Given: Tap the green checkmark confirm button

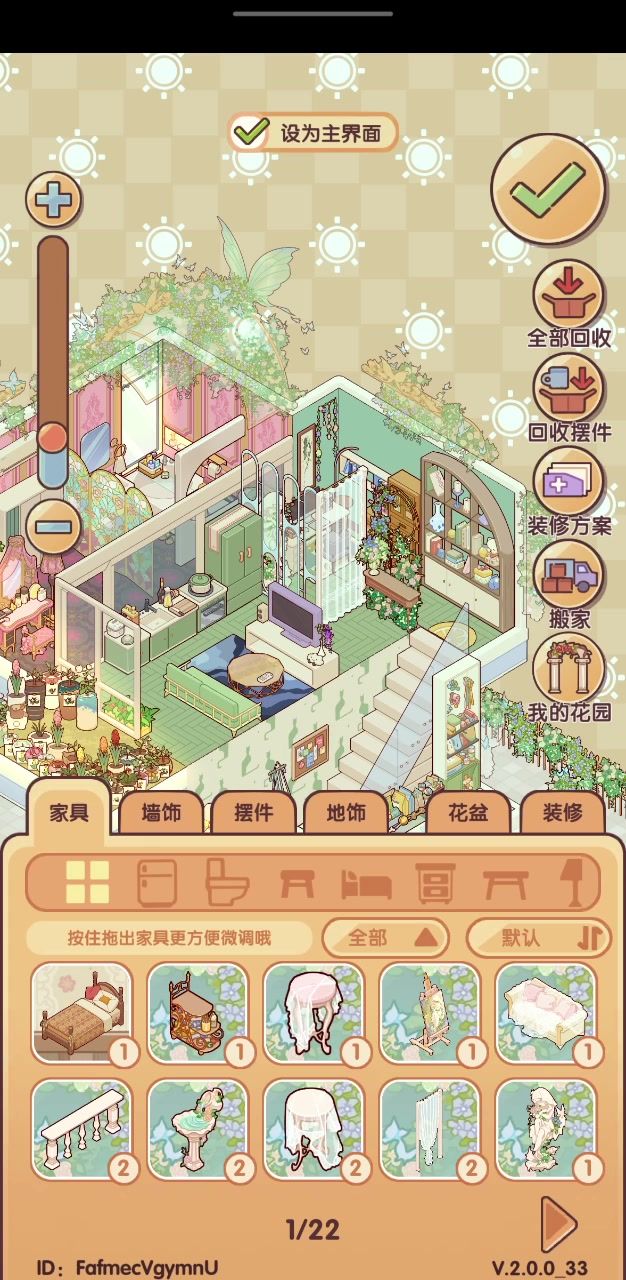Looking at the screenshot, I should coord(548,189).
